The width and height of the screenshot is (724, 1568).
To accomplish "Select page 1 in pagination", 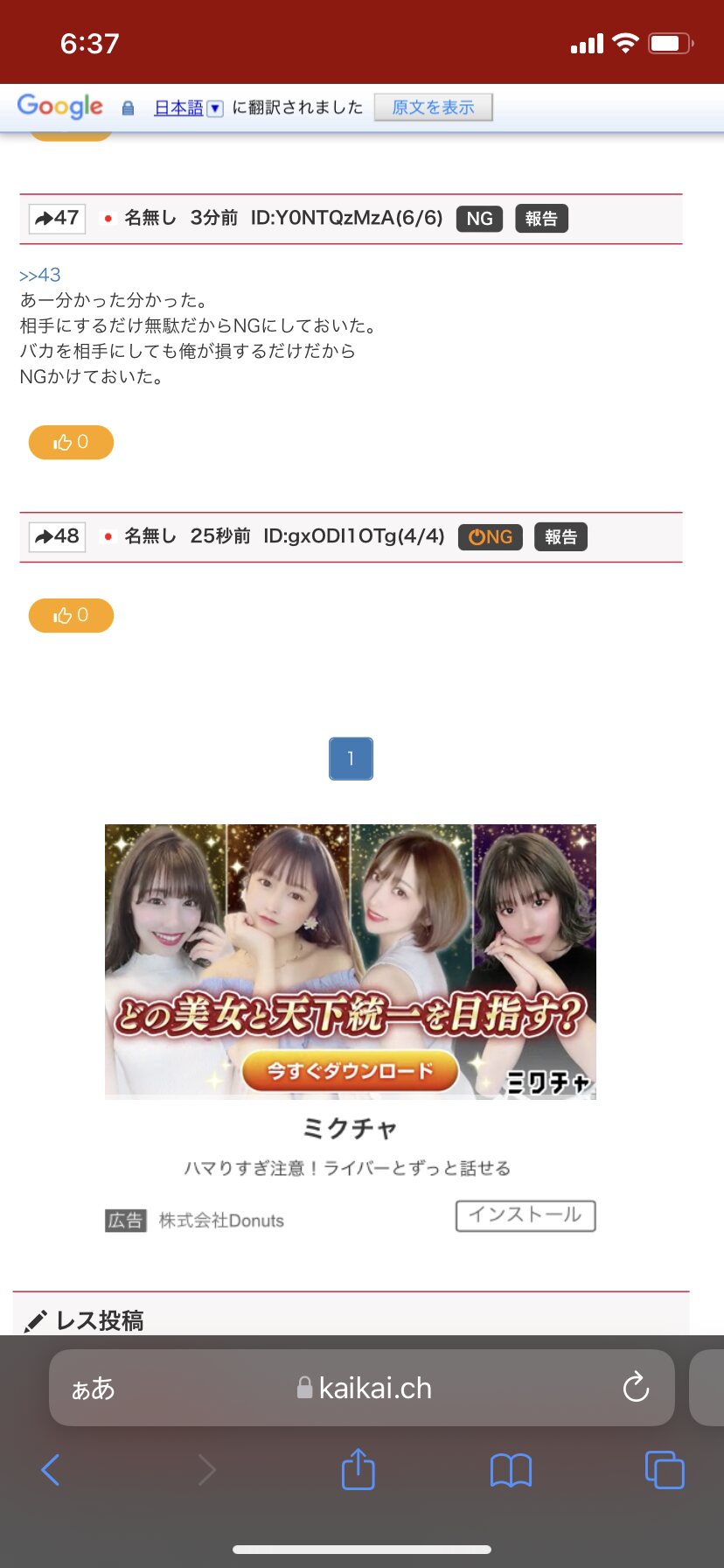I will pyautogui.click(x=351, y=759).
